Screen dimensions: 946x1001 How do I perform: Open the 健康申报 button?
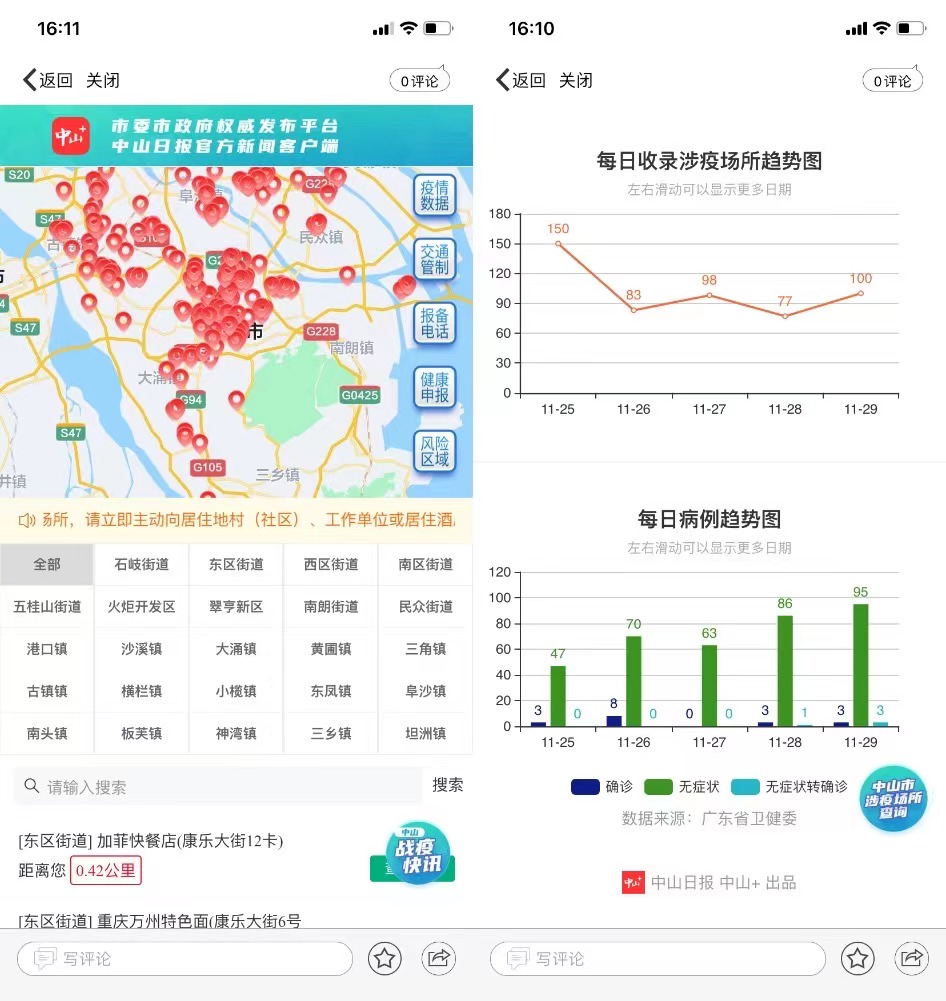434,387
